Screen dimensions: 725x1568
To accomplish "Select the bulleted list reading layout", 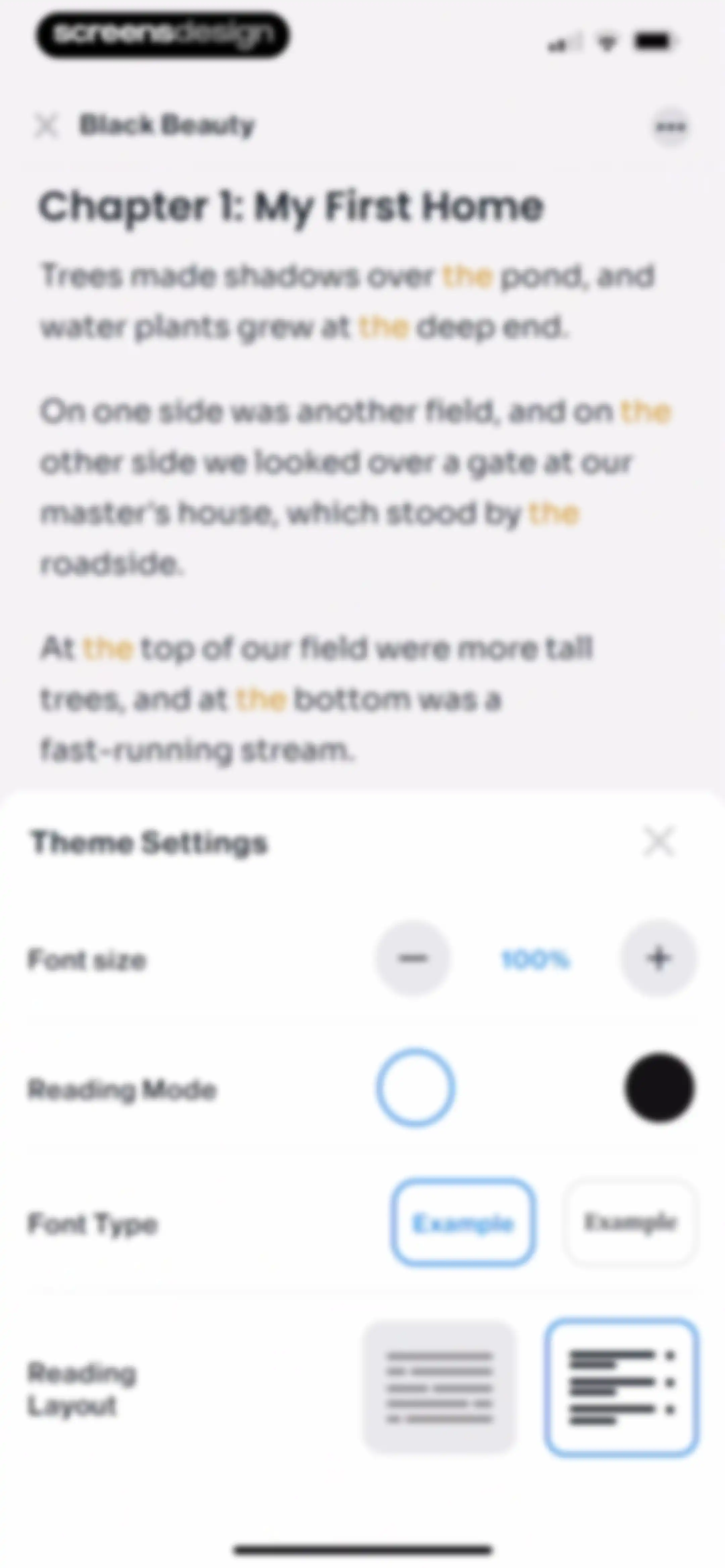I will 622,1387.
